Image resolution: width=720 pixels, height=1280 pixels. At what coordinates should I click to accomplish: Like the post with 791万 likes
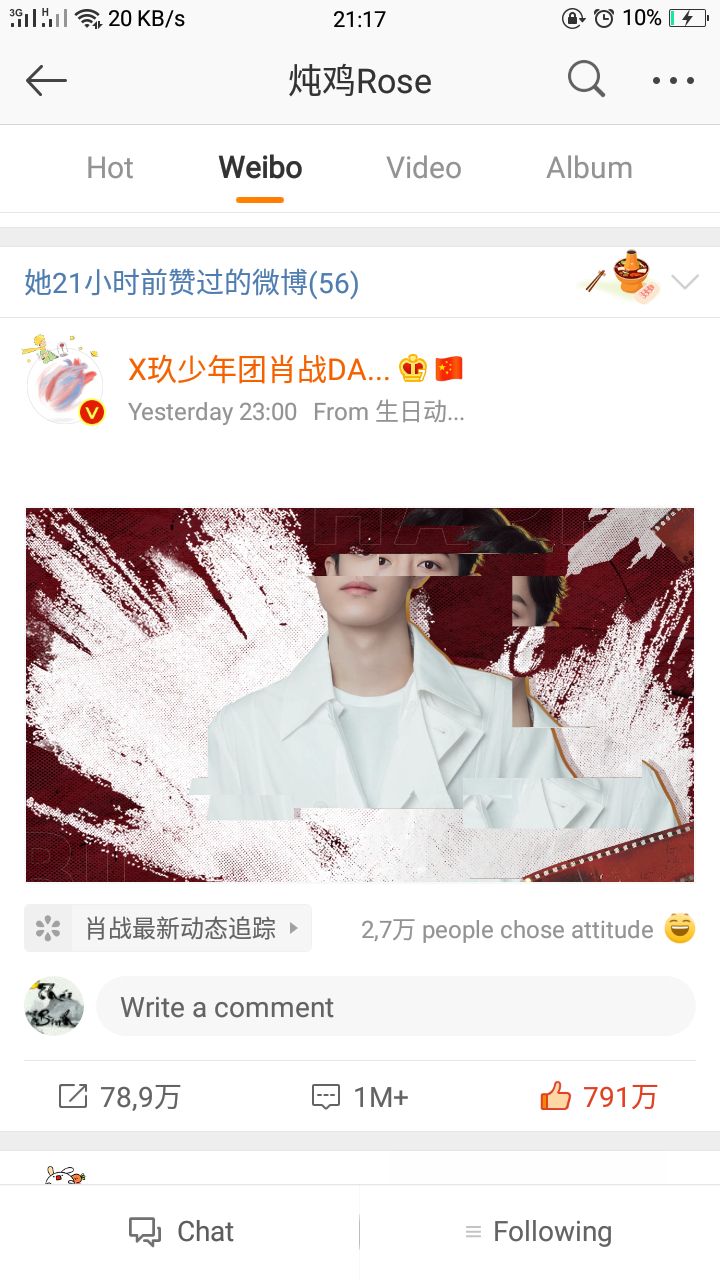point(598,1097)
